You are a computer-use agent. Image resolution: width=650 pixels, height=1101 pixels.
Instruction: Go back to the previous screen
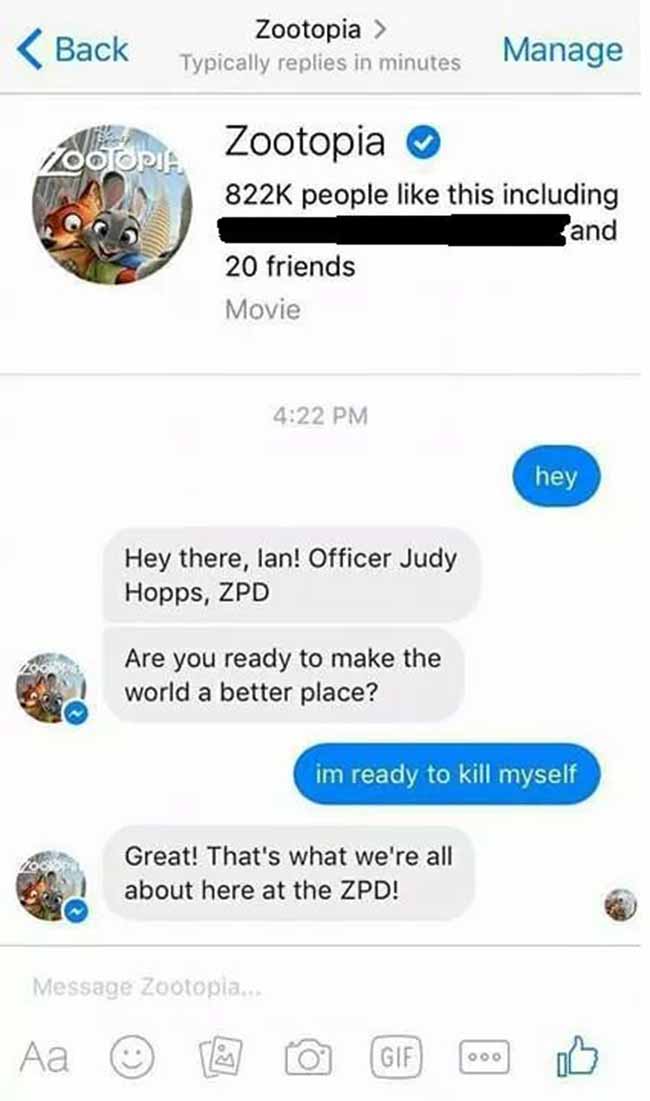72,49
